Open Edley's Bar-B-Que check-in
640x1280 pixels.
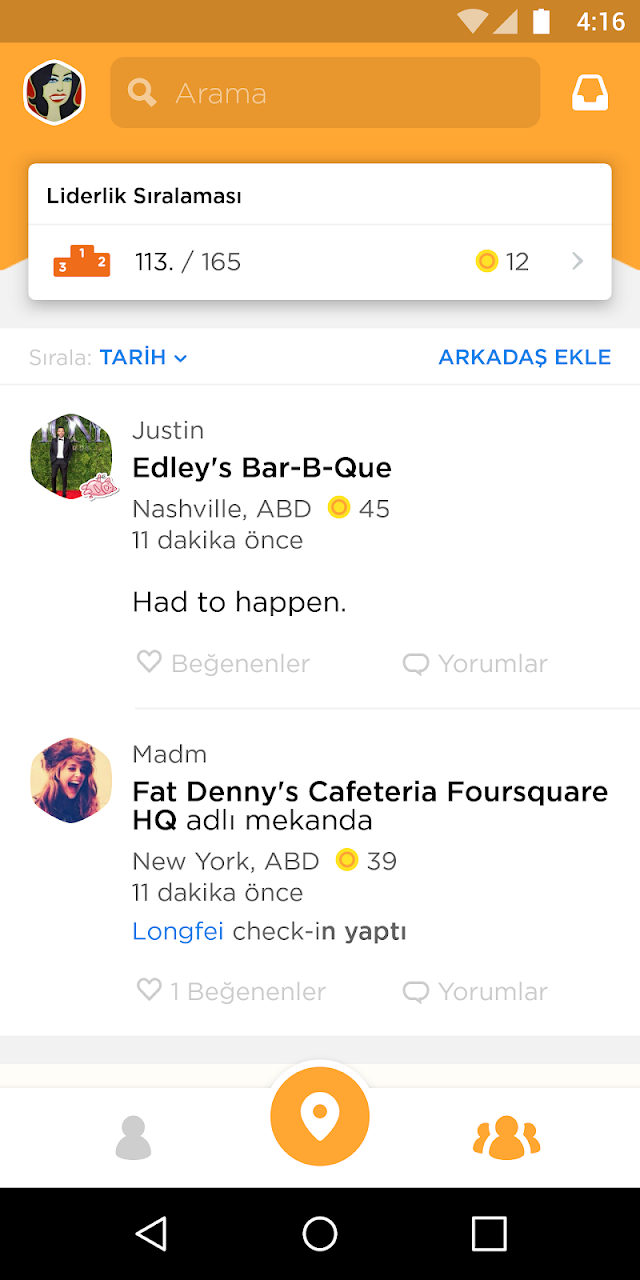tap(262, 467)
